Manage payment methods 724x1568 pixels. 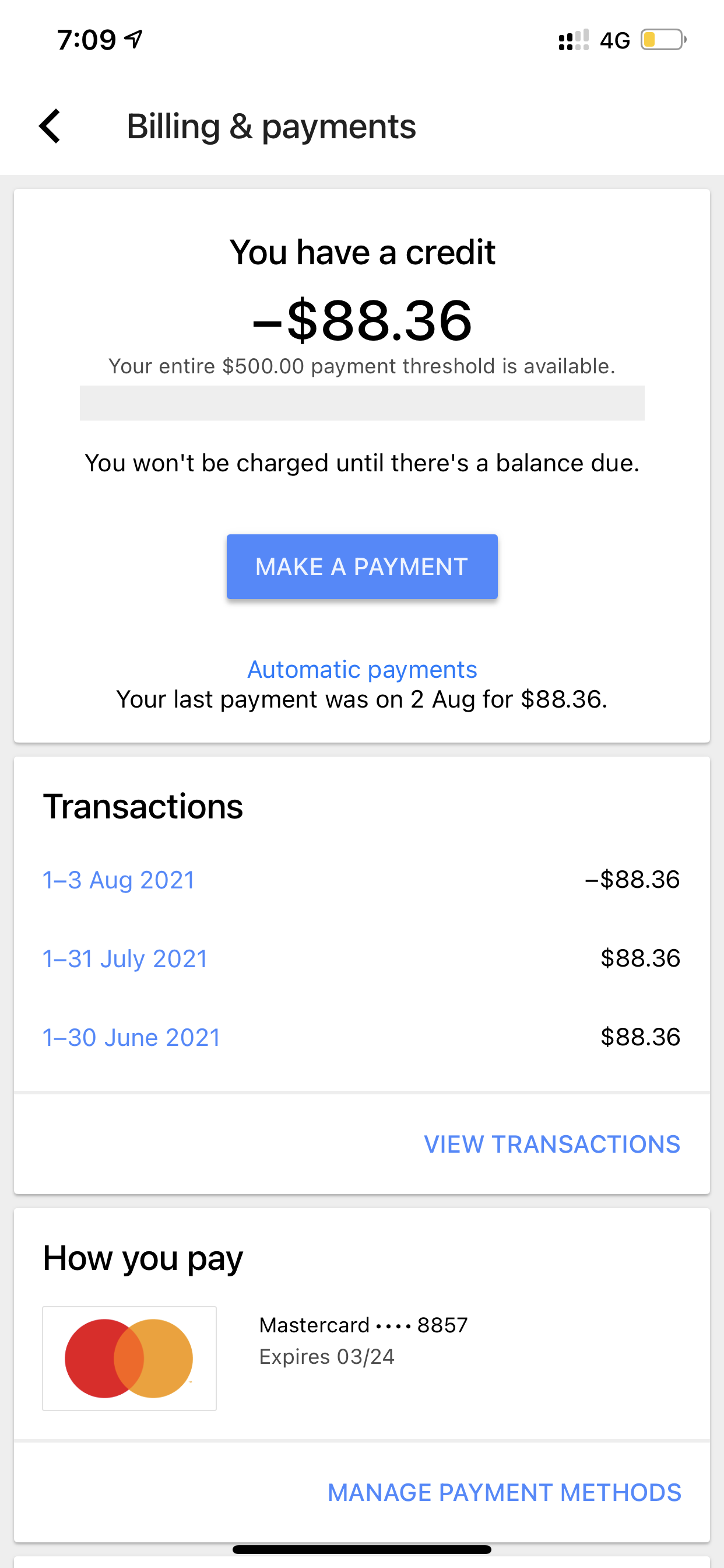click(x=504, y=1493)
